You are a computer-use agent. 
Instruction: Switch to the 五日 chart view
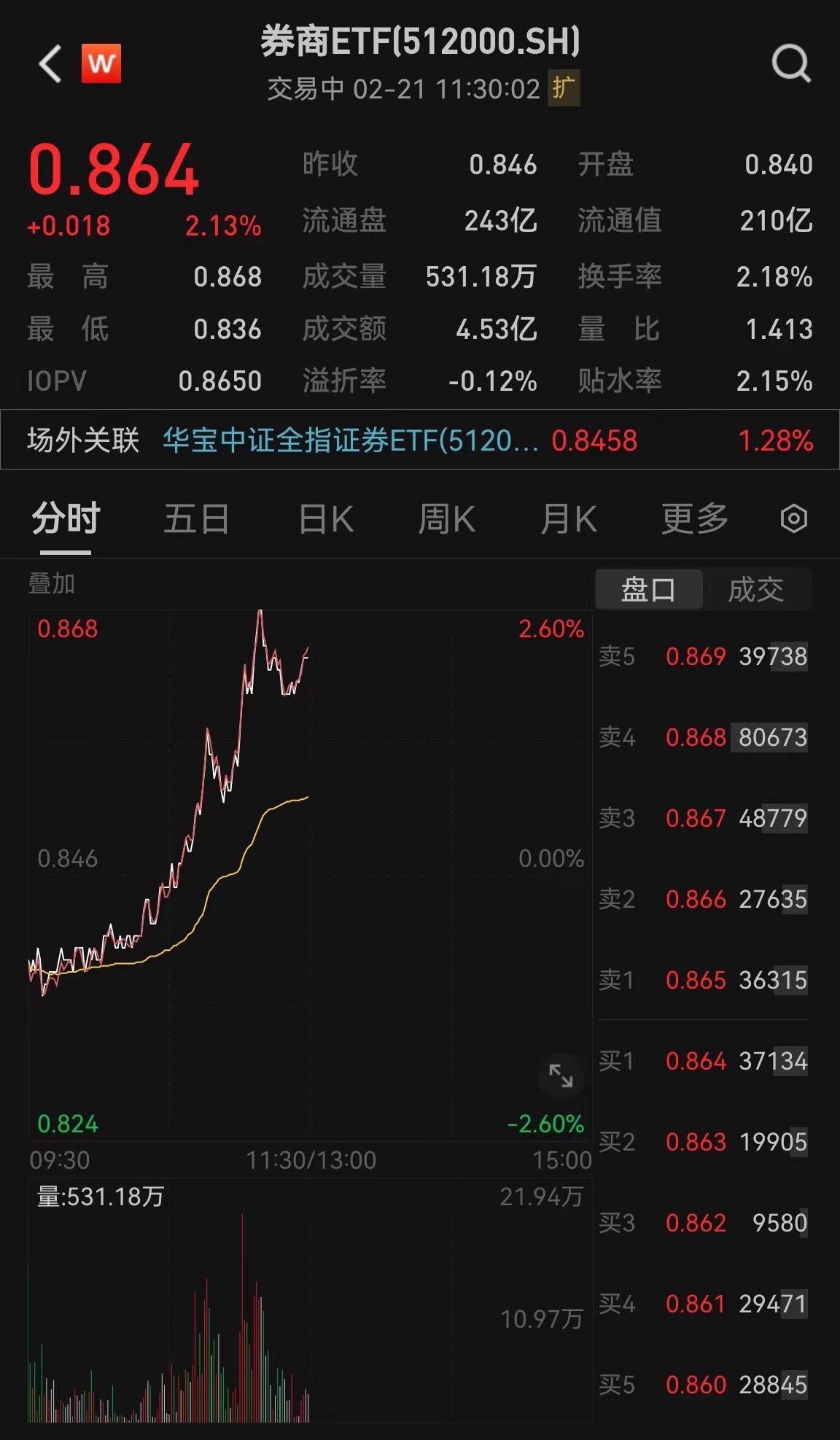(x=195, y=518)
